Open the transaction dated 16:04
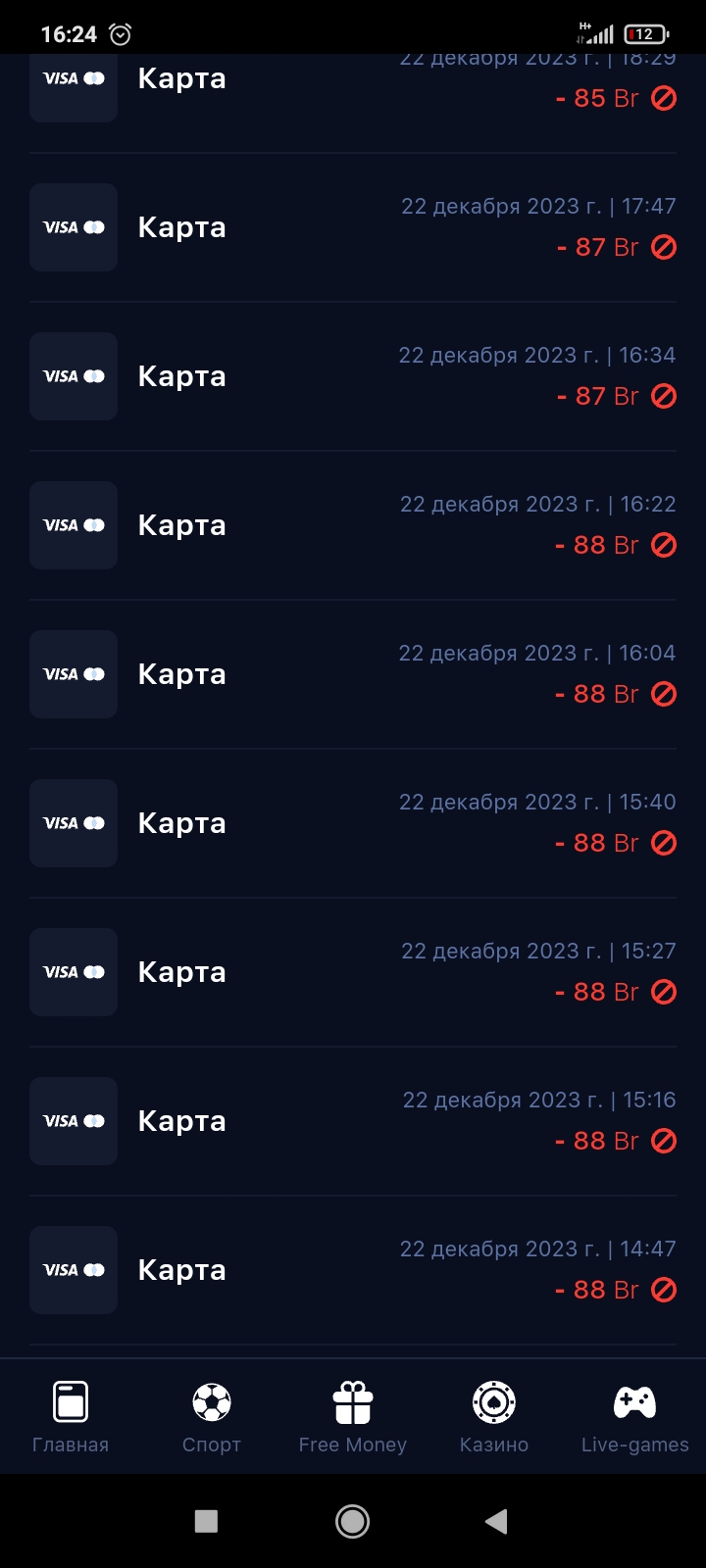This screenshot has height=1568, width=706. point(353,674)
